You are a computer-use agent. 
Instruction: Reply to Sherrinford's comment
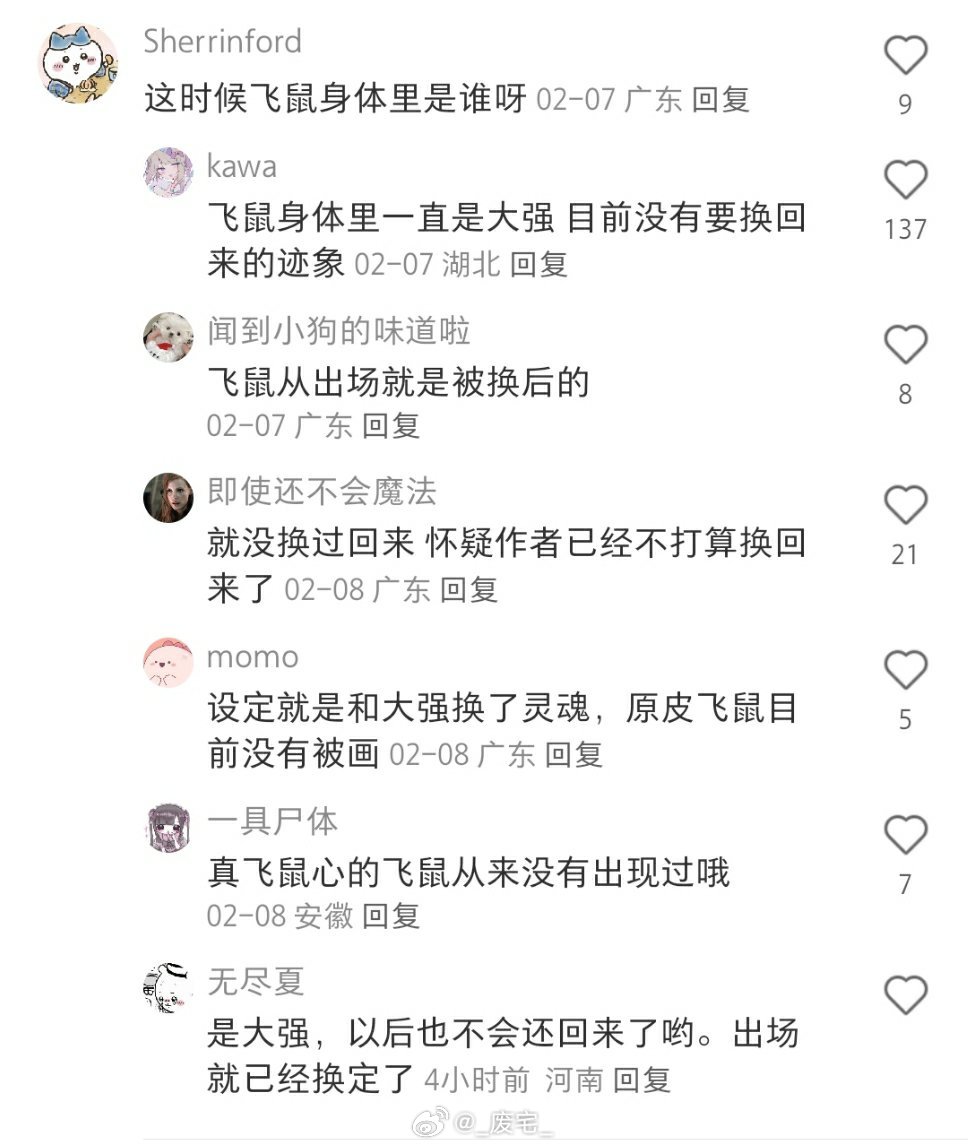point(721,99)
